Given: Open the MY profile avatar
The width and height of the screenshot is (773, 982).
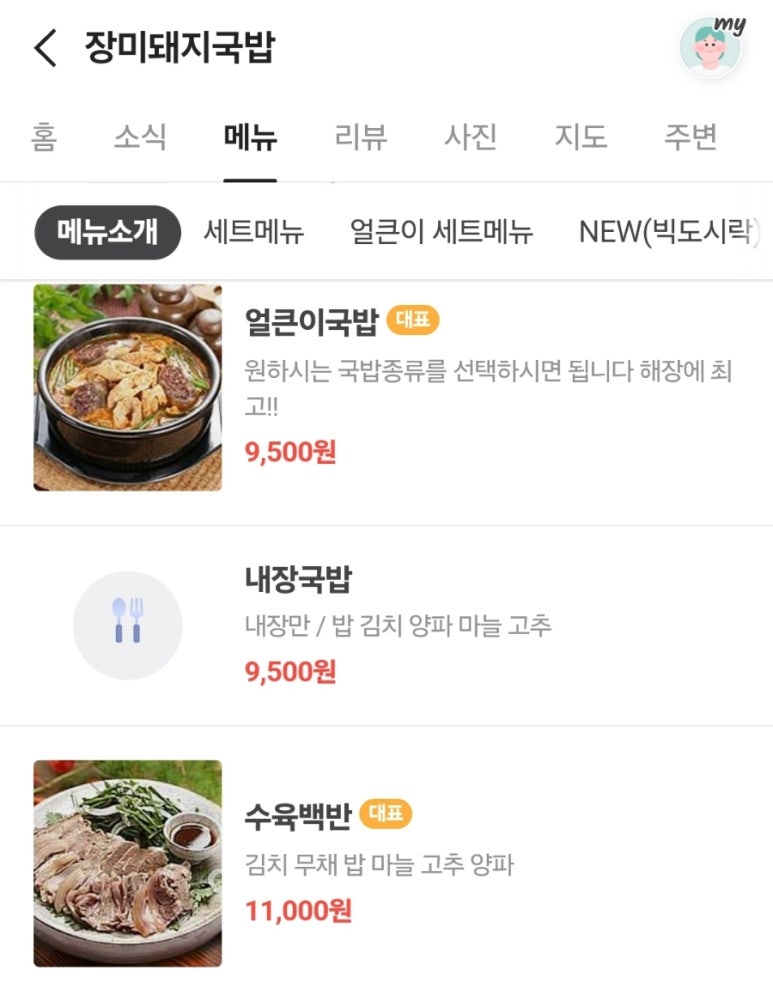Looking at the screenshot, I should point(710,47).
